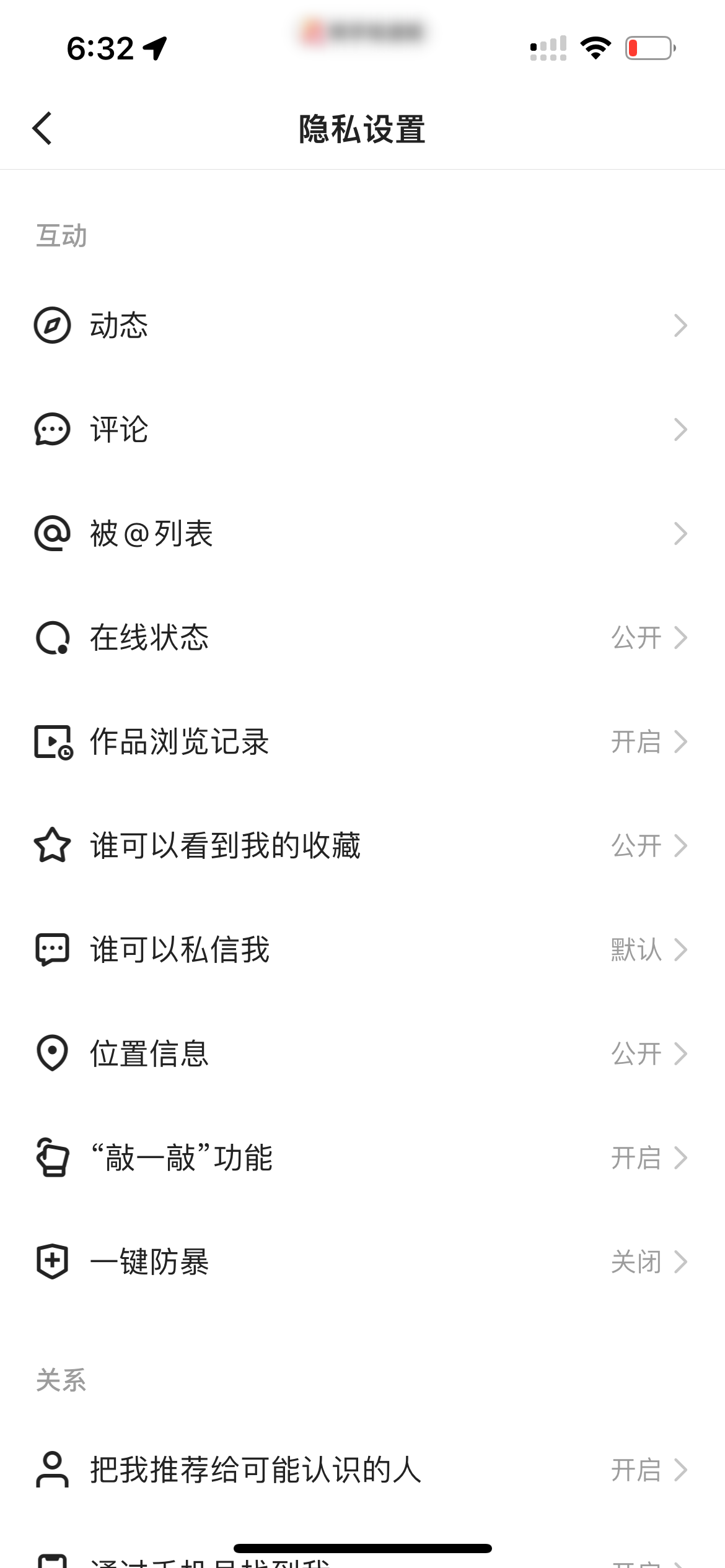
Task: Tap the 公开 label beside 在线状态
Action: tap(636, 638)
